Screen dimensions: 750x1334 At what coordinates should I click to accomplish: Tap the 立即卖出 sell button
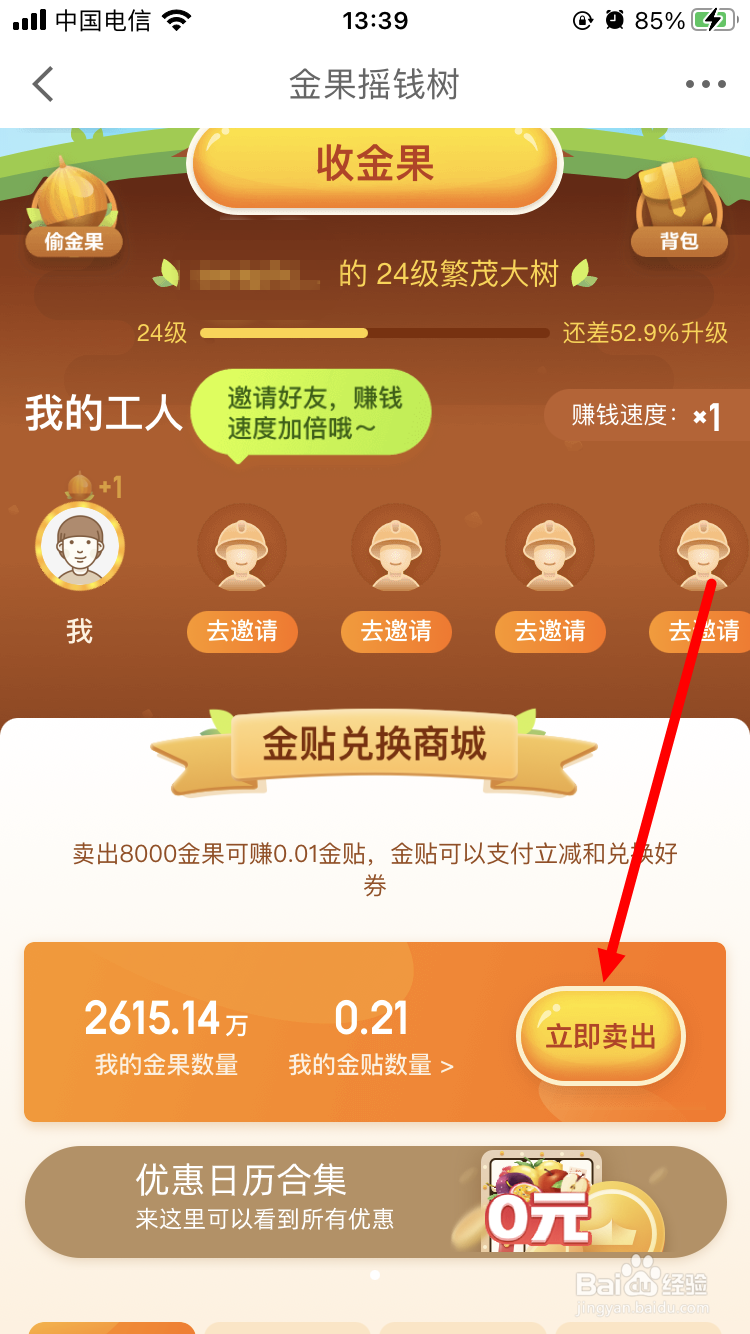(600, 1037)
